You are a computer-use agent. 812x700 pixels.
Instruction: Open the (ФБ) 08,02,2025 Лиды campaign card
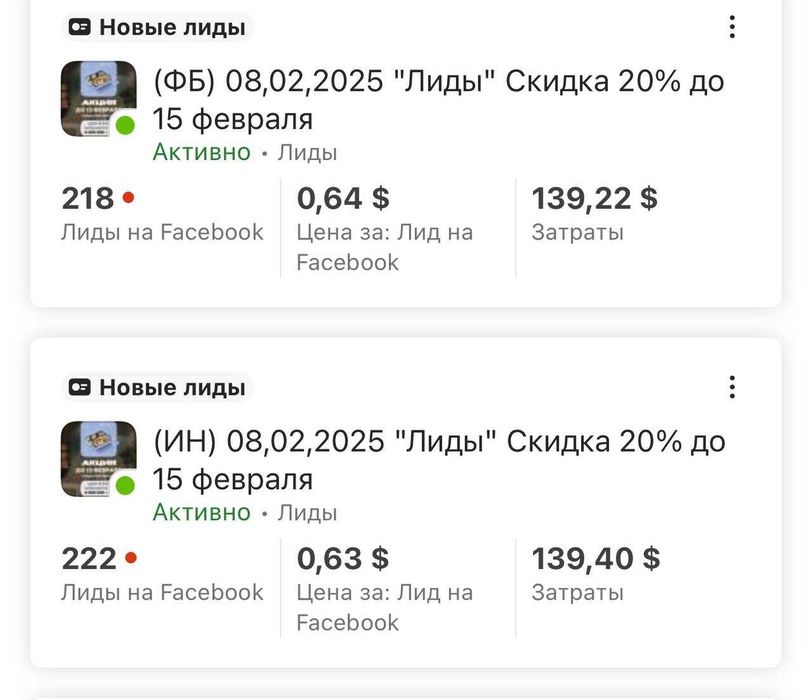438,100
